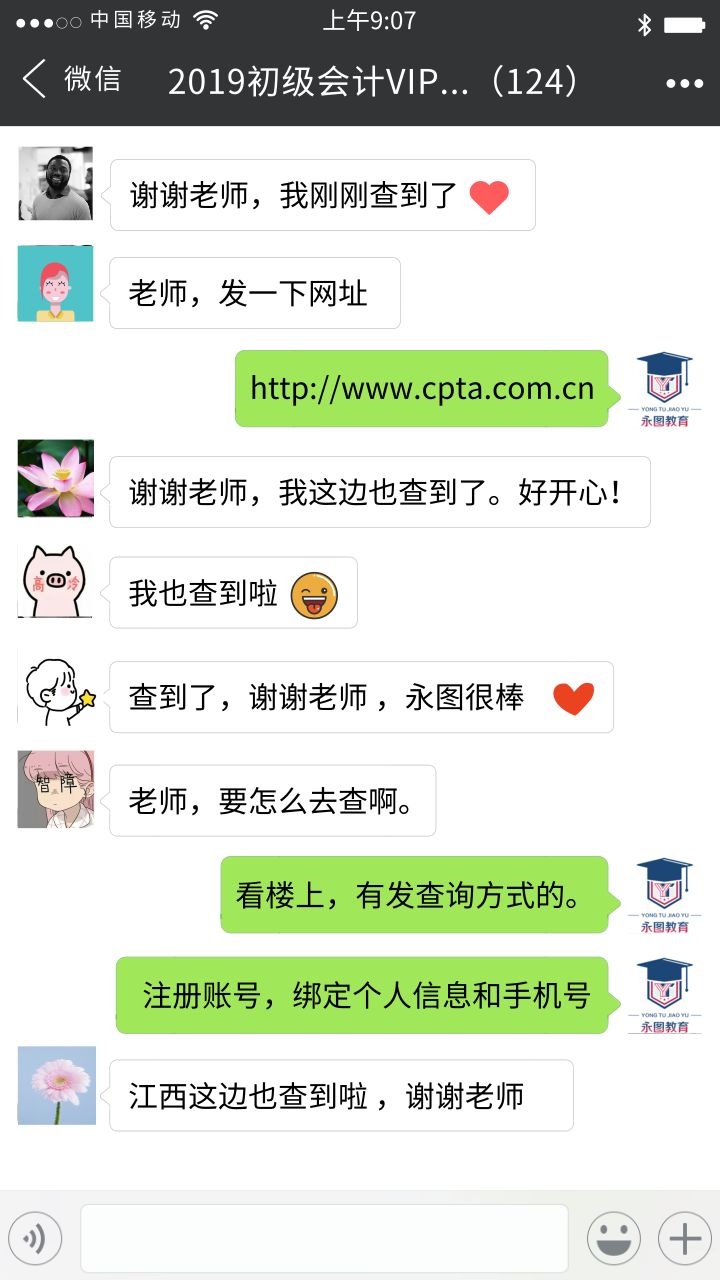This screenshot has width=720, height=1280.
Task: Tap the message input field
Action: click(x=324, y=1237)
